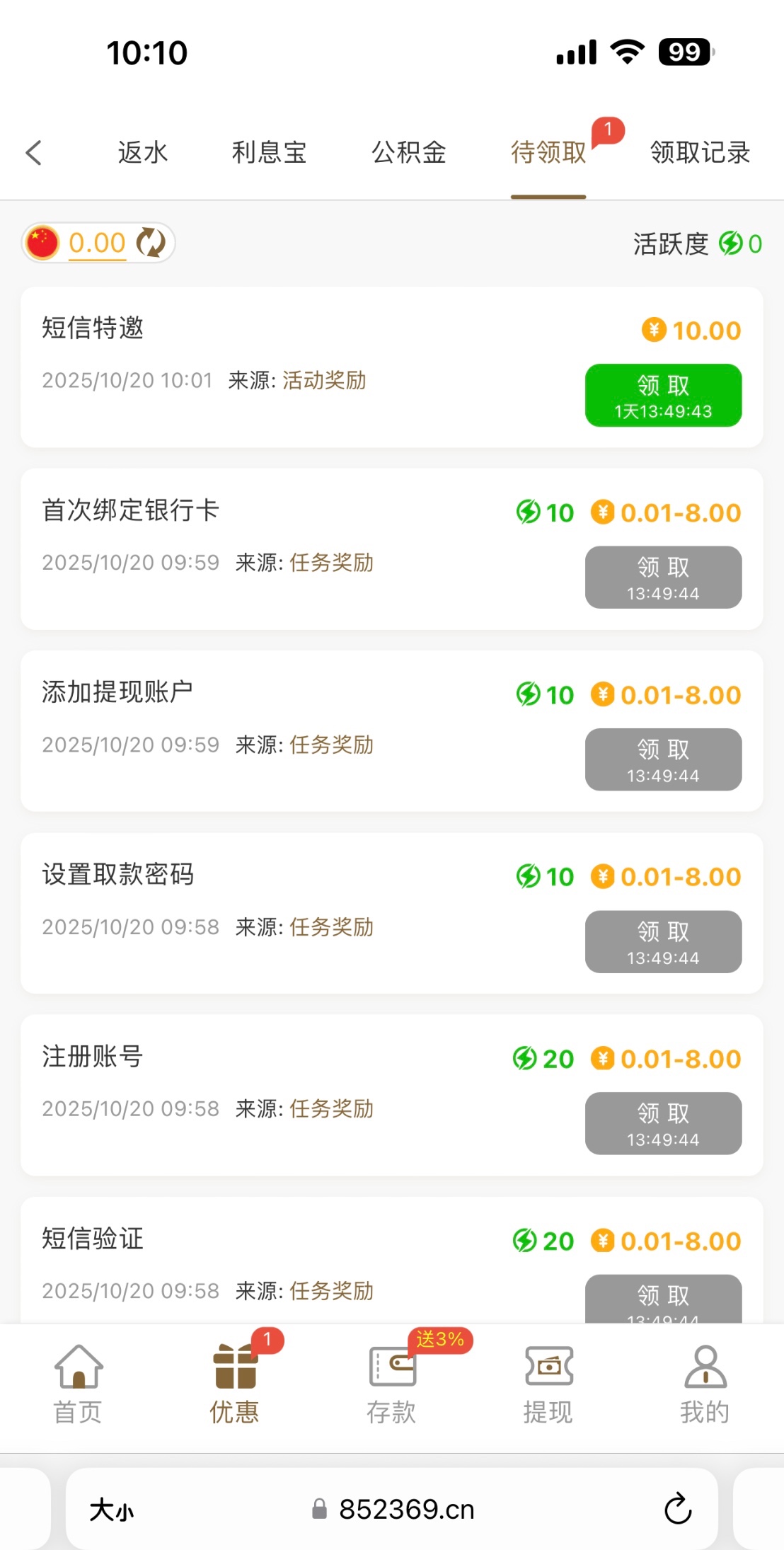Open the 领取记录 tab

(x=700, y=152)
